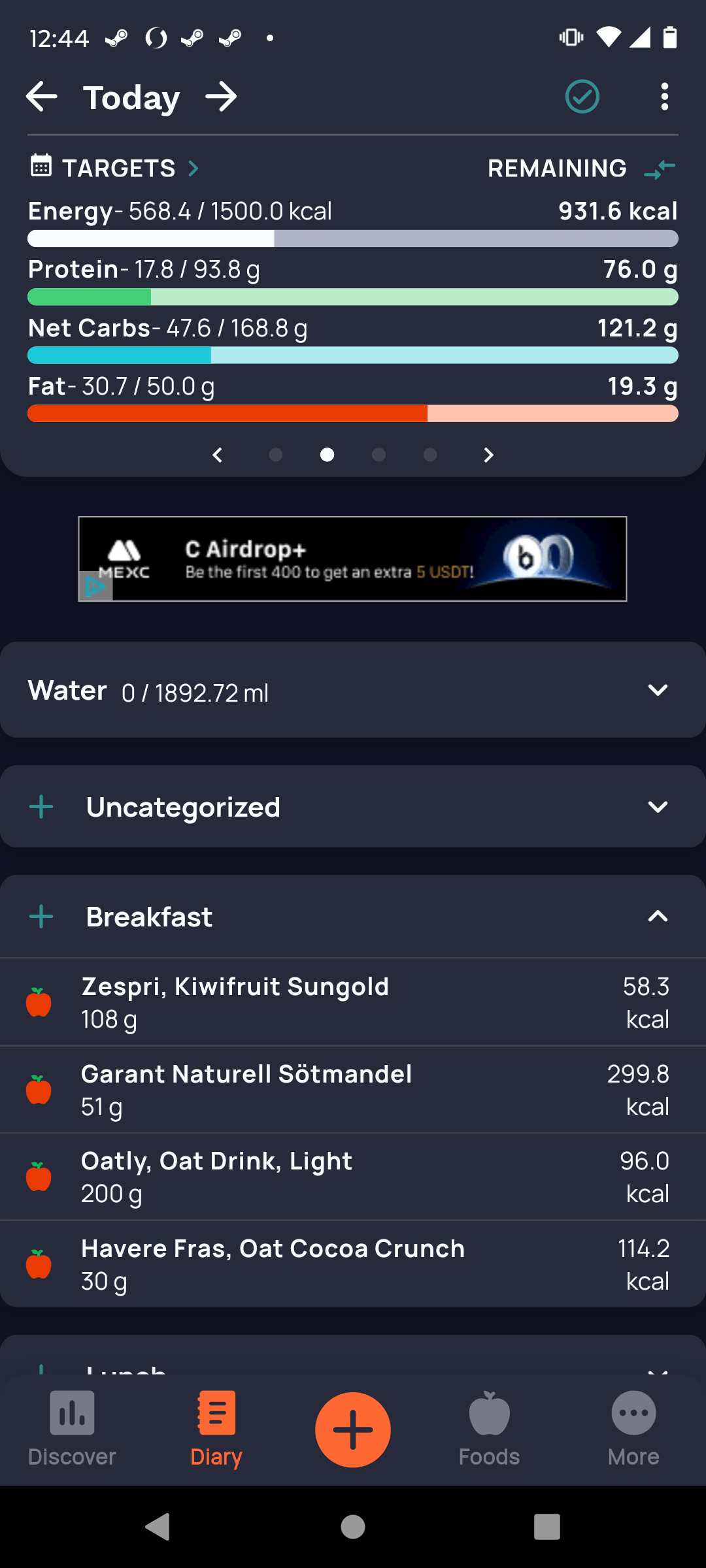Show next summary page with right chevron

point(488,455)
